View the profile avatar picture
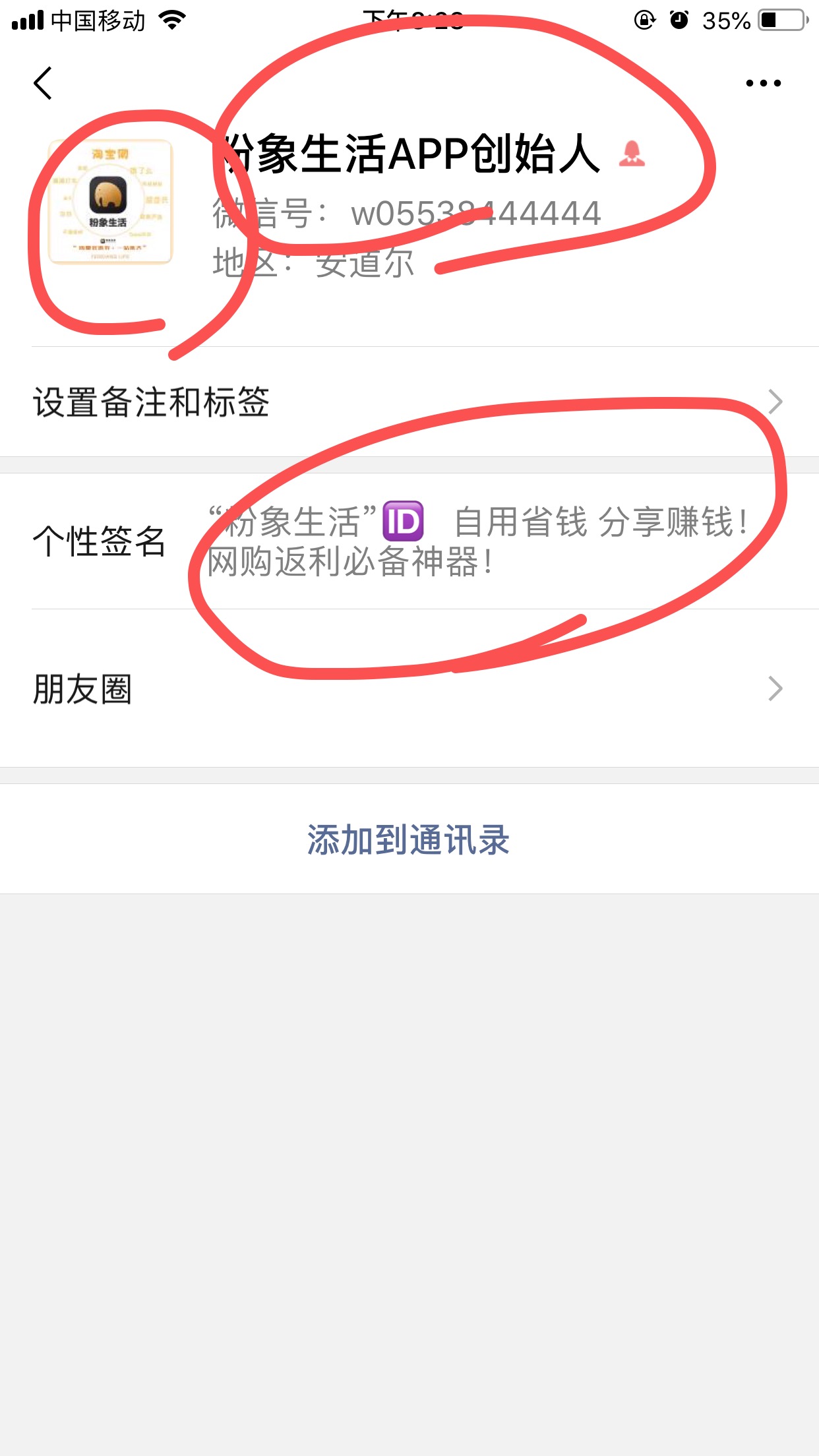This screenshot has height=1456, width=819. pyautogui.click(x=110, y=202)
